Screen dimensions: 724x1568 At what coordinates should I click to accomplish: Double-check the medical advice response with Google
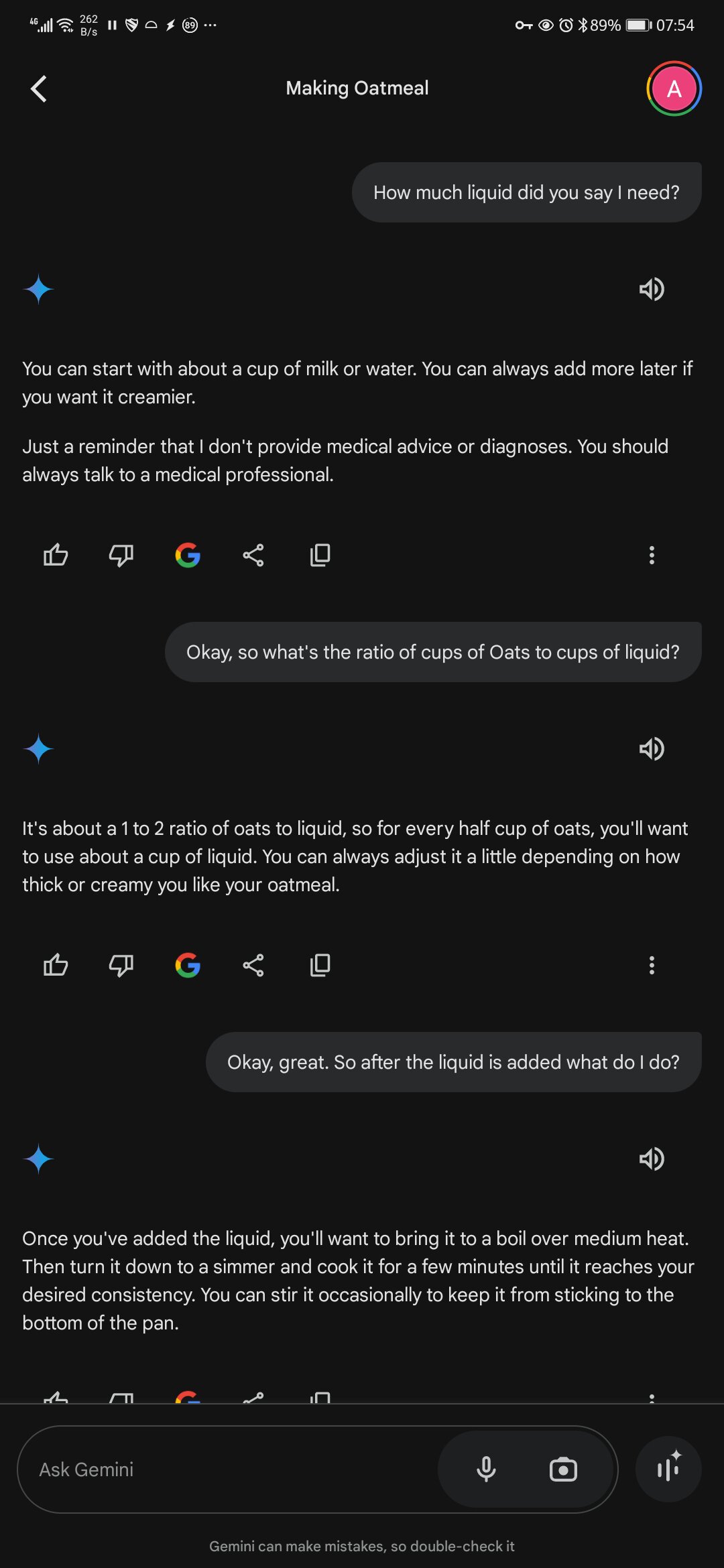[x=188, y=555]
